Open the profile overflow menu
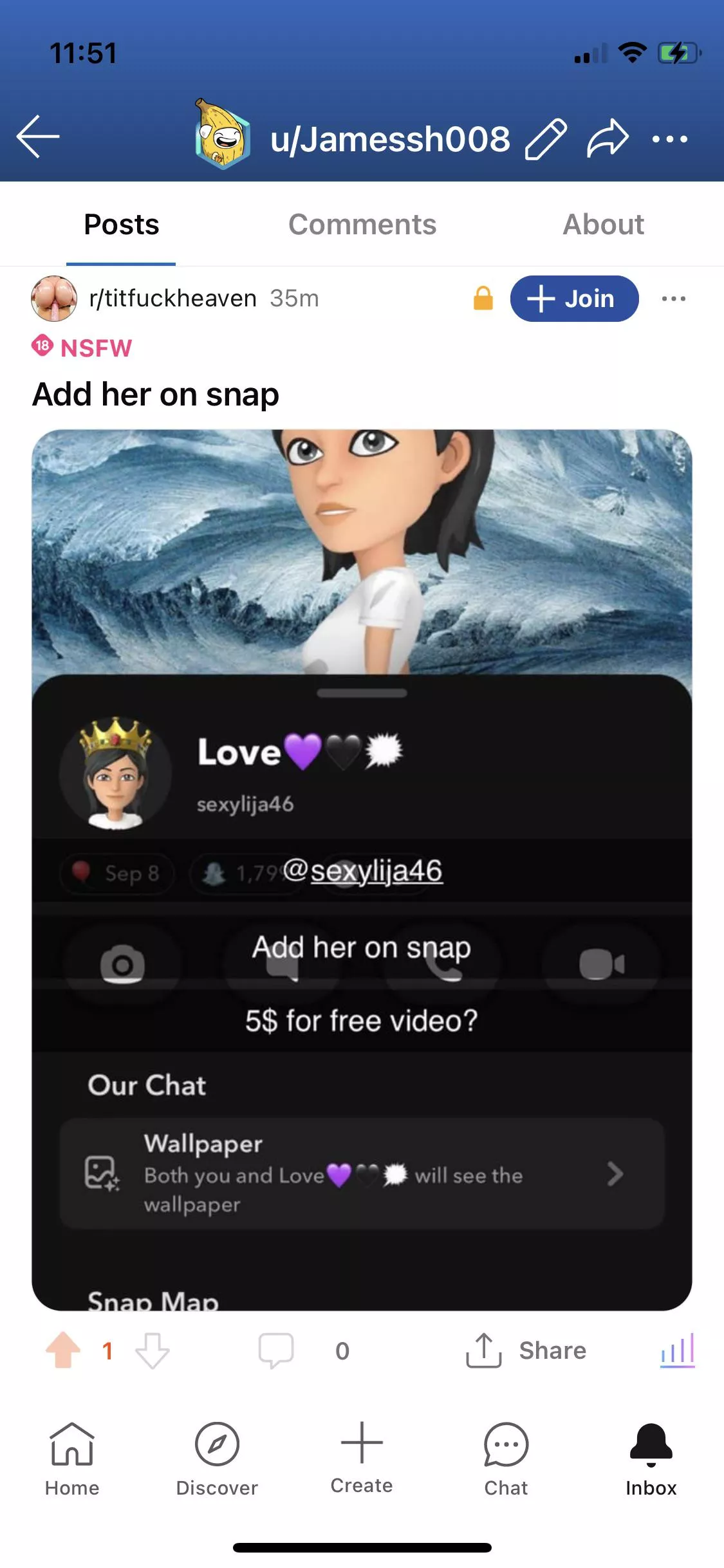 (x=670, y=138)
